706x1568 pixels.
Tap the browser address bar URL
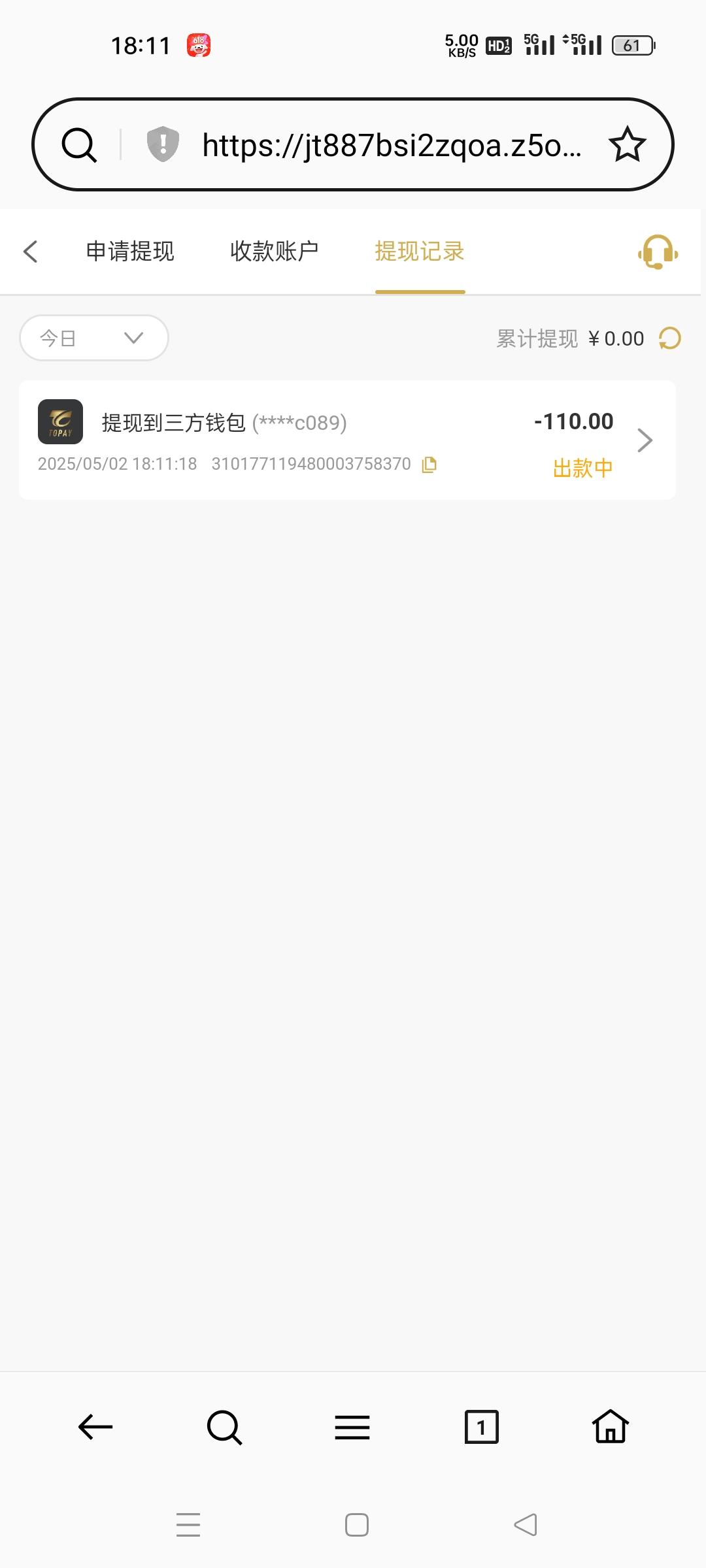click(391, 145)
